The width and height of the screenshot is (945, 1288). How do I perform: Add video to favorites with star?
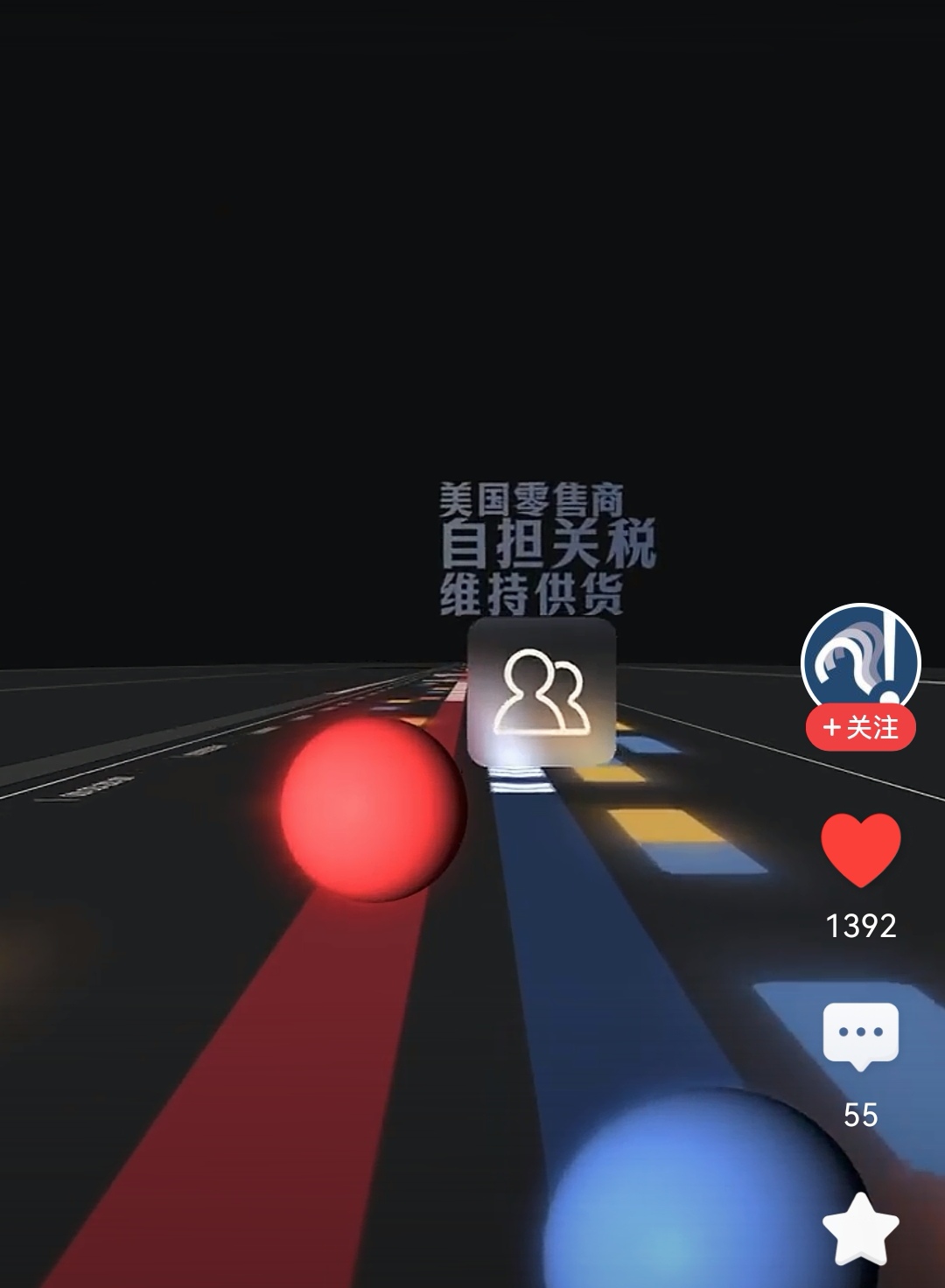pos(860,1229)
